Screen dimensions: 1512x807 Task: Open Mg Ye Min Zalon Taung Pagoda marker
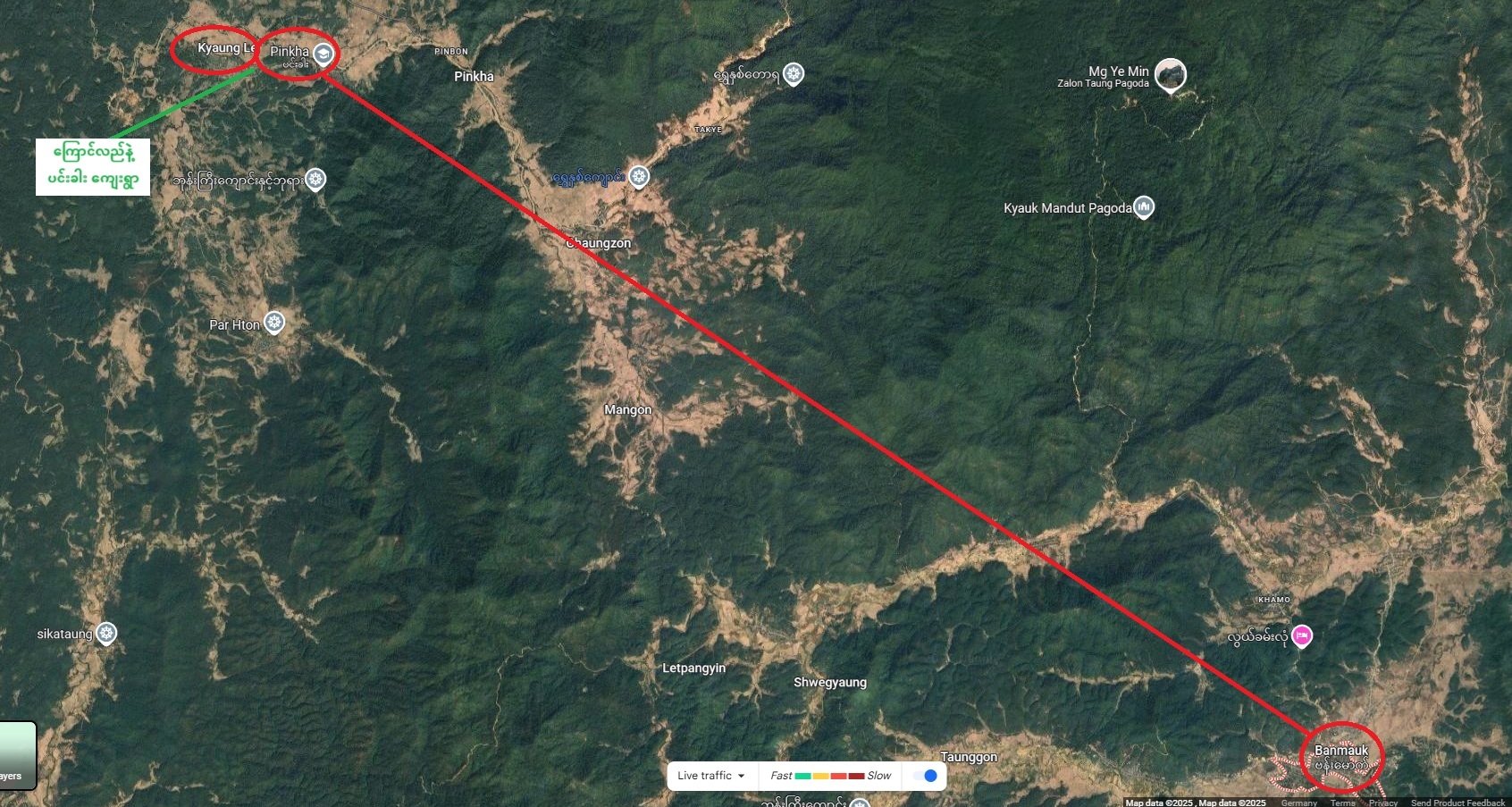[x=1170, y=75]
